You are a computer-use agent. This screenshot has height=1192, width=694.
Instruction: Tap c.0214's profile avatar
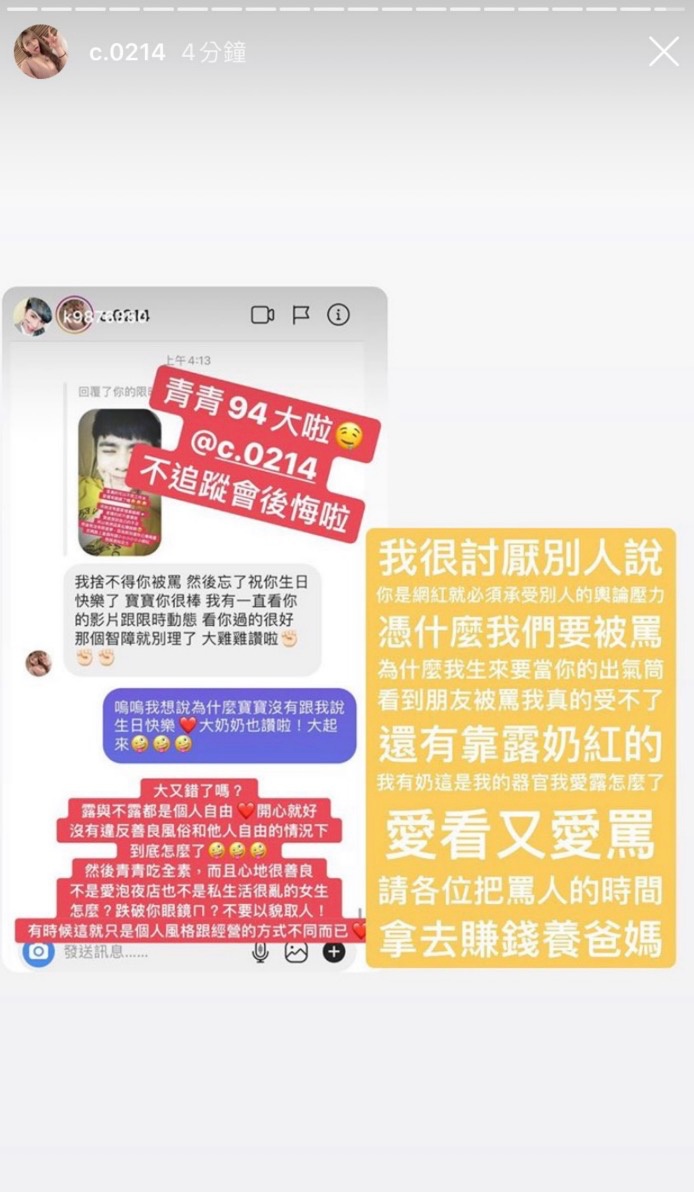[x=41, y=52]
